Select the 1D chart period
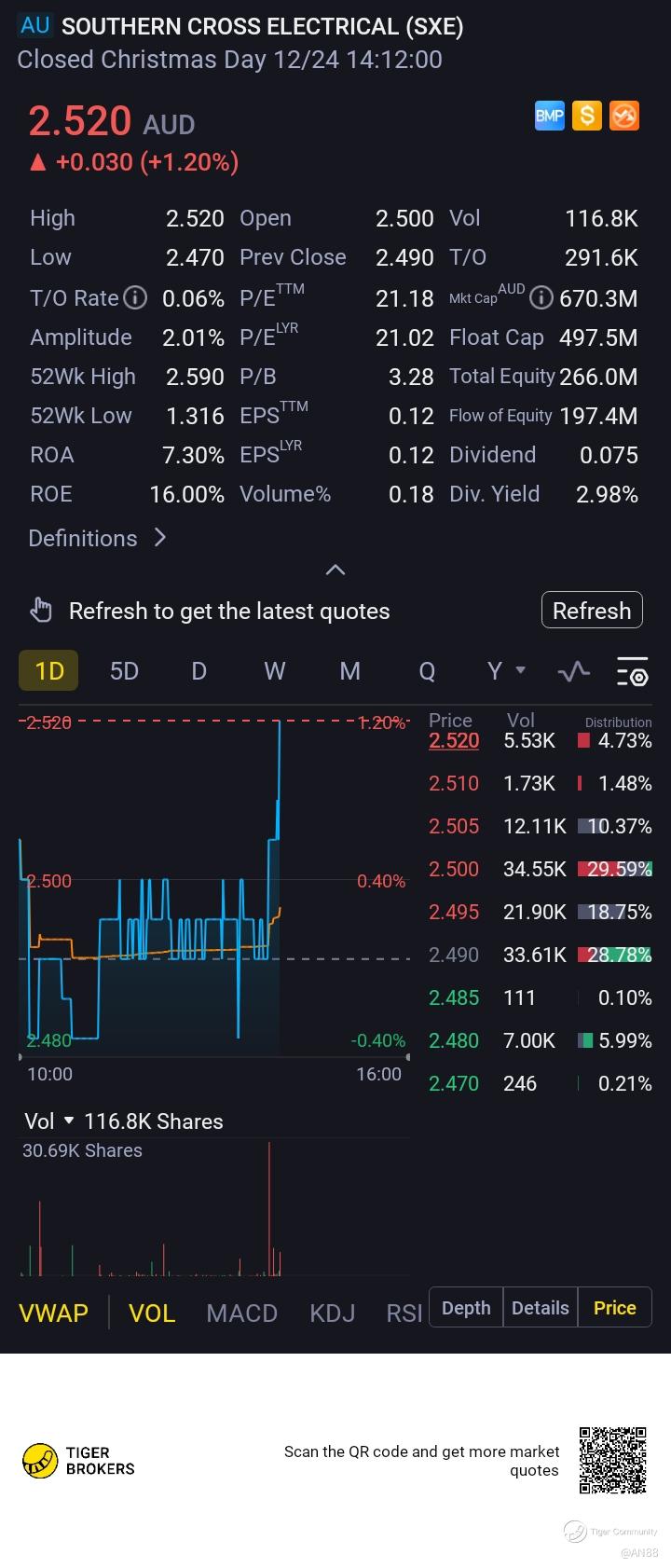Screen dimensions: 671x1568 [x=48, y=671]
